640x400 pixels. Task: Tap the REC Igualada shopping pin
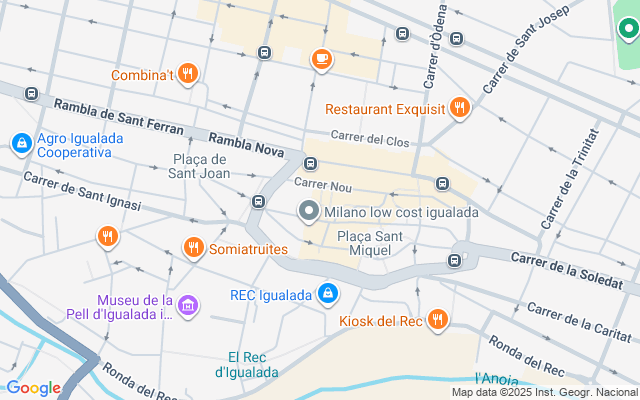tap(326, 294)
